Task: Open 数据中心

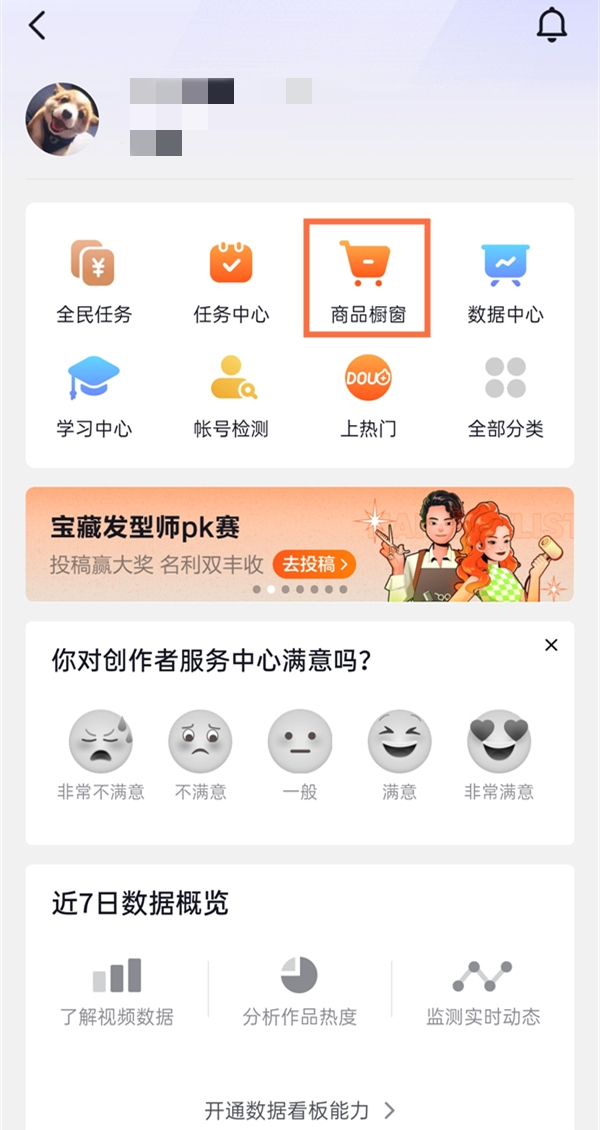Action: point(505,280)
